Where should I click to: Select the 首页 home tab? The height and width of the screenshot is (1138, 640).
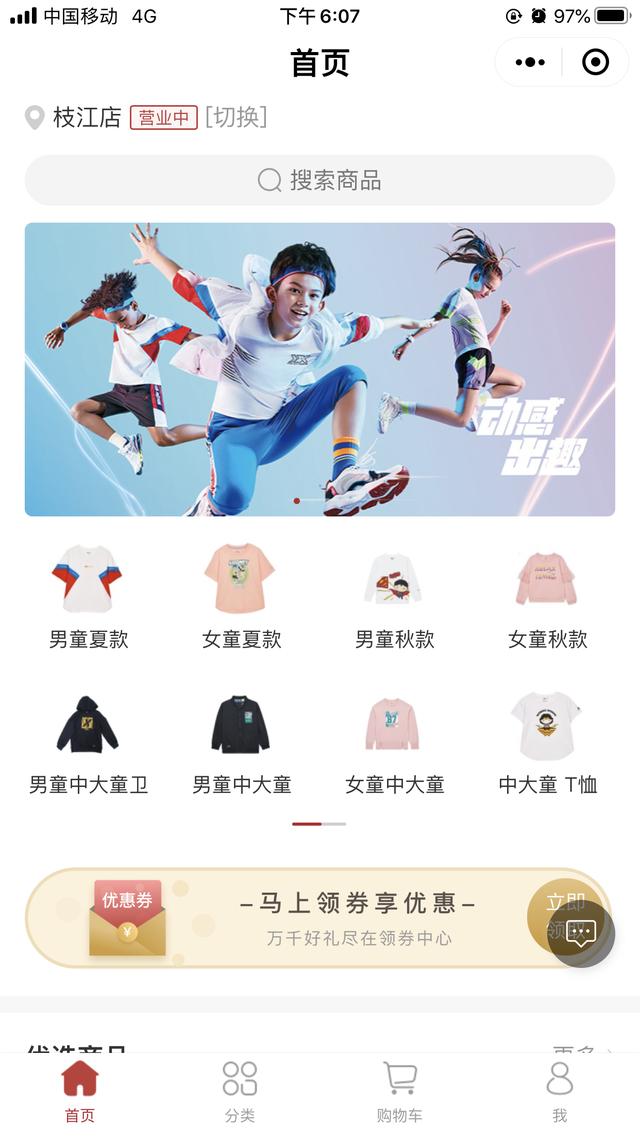(x=80, y=1092)
